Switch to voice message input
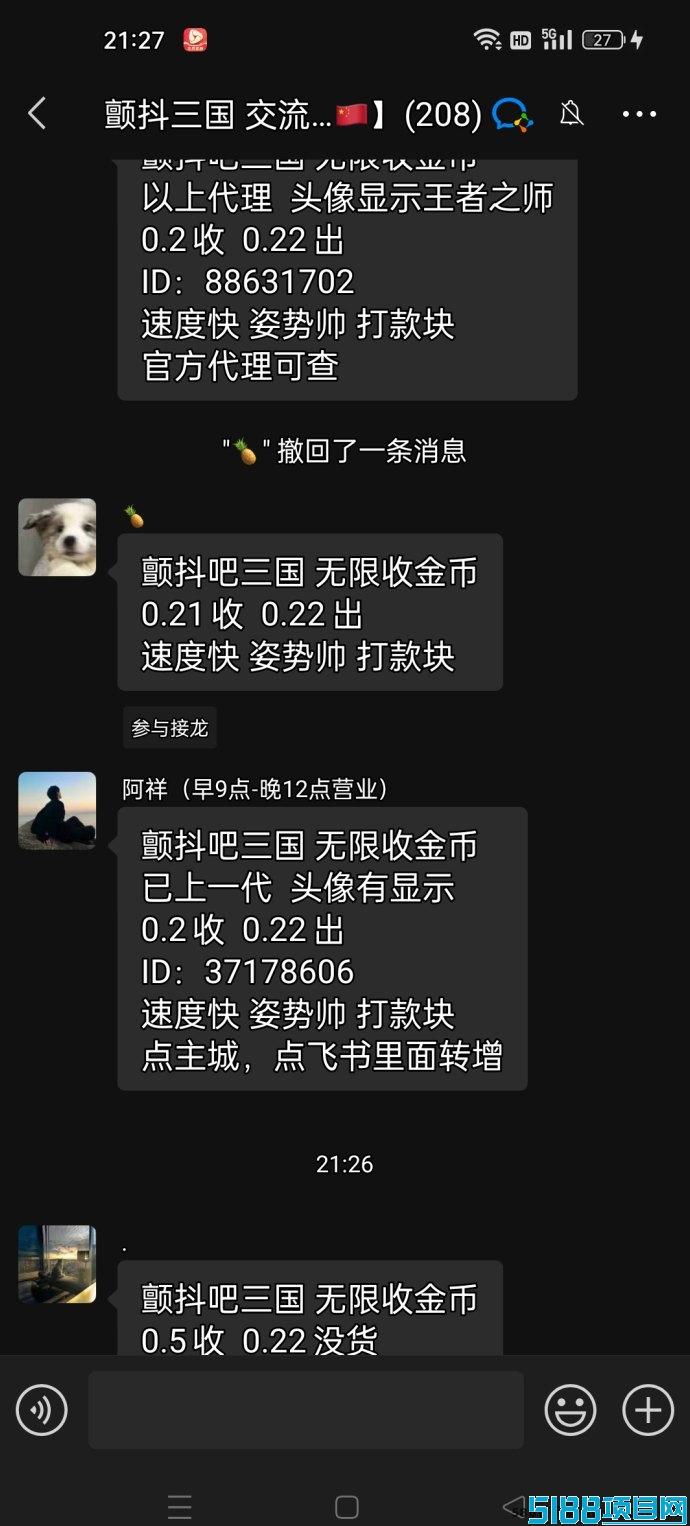 42,1410
